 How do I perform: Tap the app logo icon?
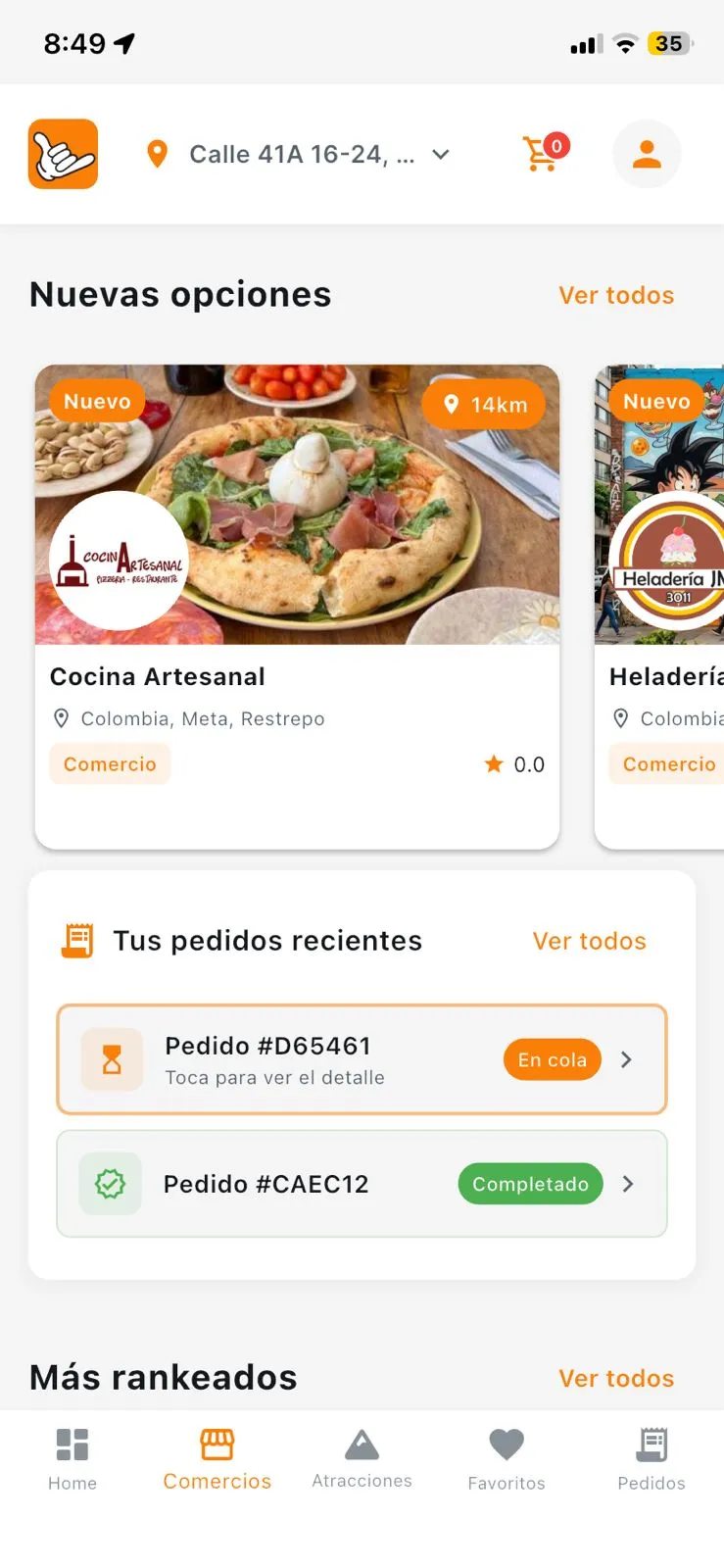pos(63,155)
